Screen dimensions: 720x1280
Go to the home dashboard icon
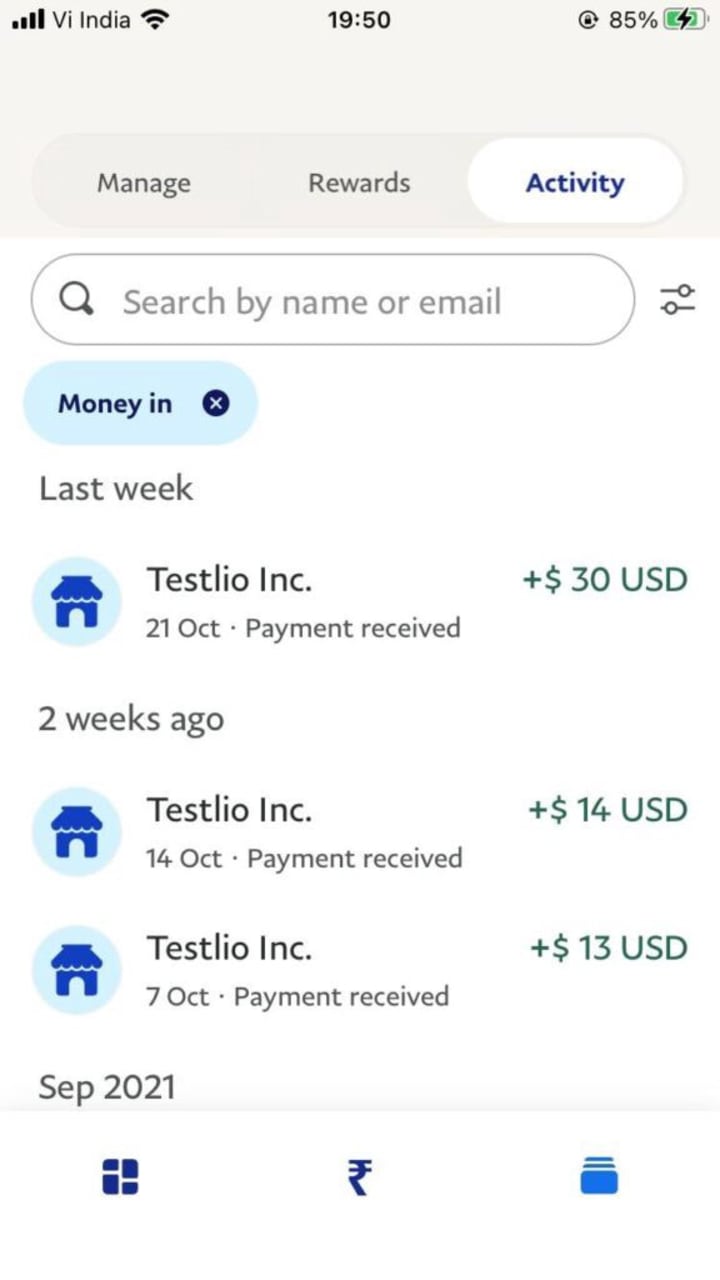coord(120,1176)
